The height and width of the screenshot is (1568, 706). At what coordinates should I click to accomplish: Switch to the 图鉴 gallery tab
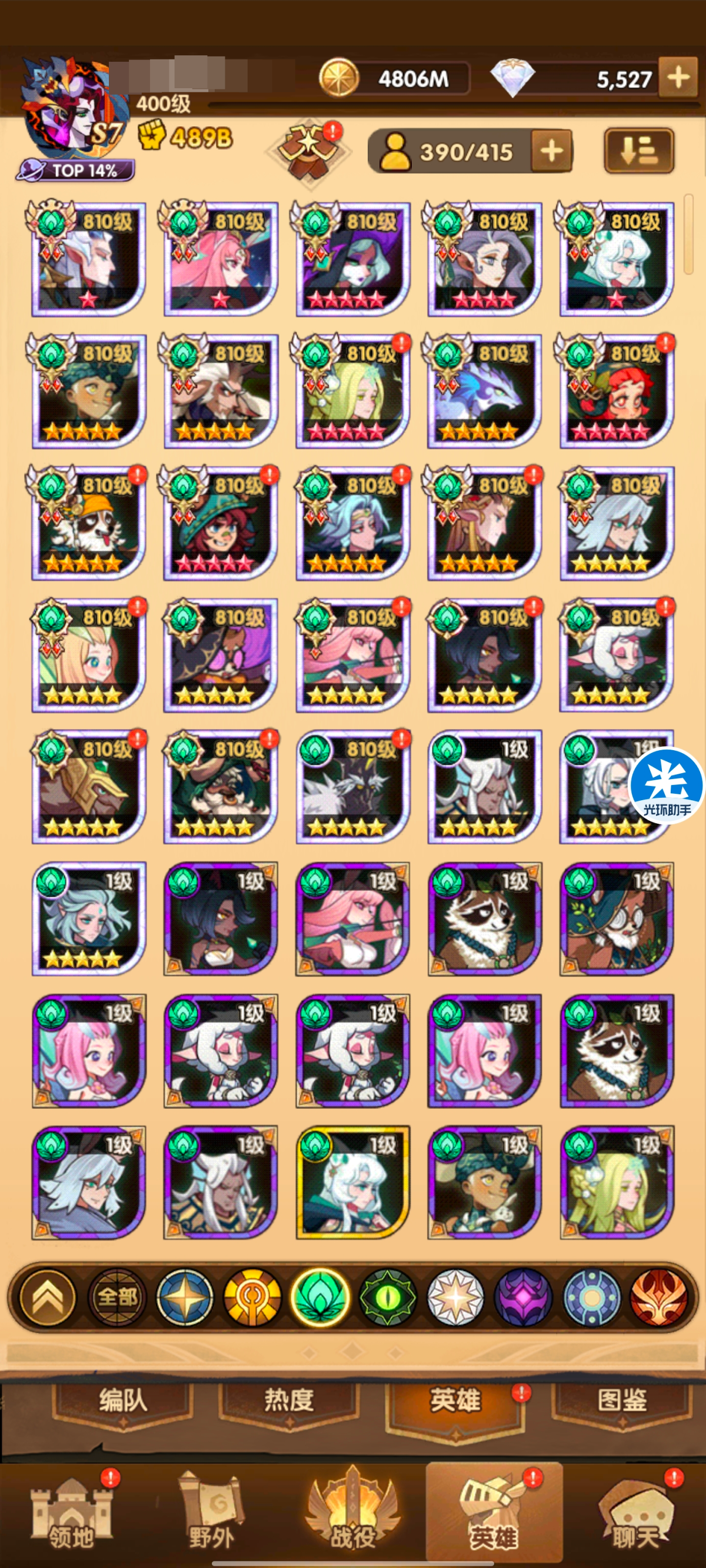(621, 1401)
